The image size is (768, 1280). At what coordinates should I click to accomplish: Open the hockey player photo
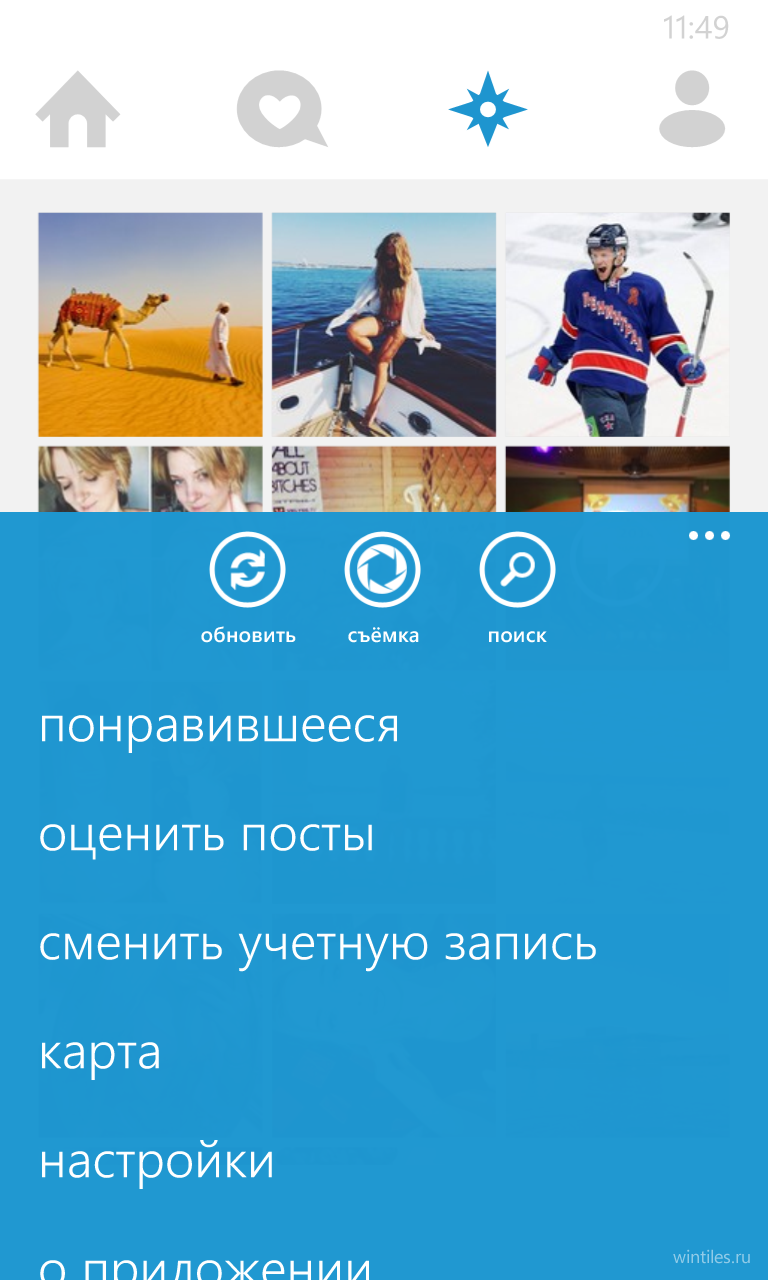tap(618, 324)
